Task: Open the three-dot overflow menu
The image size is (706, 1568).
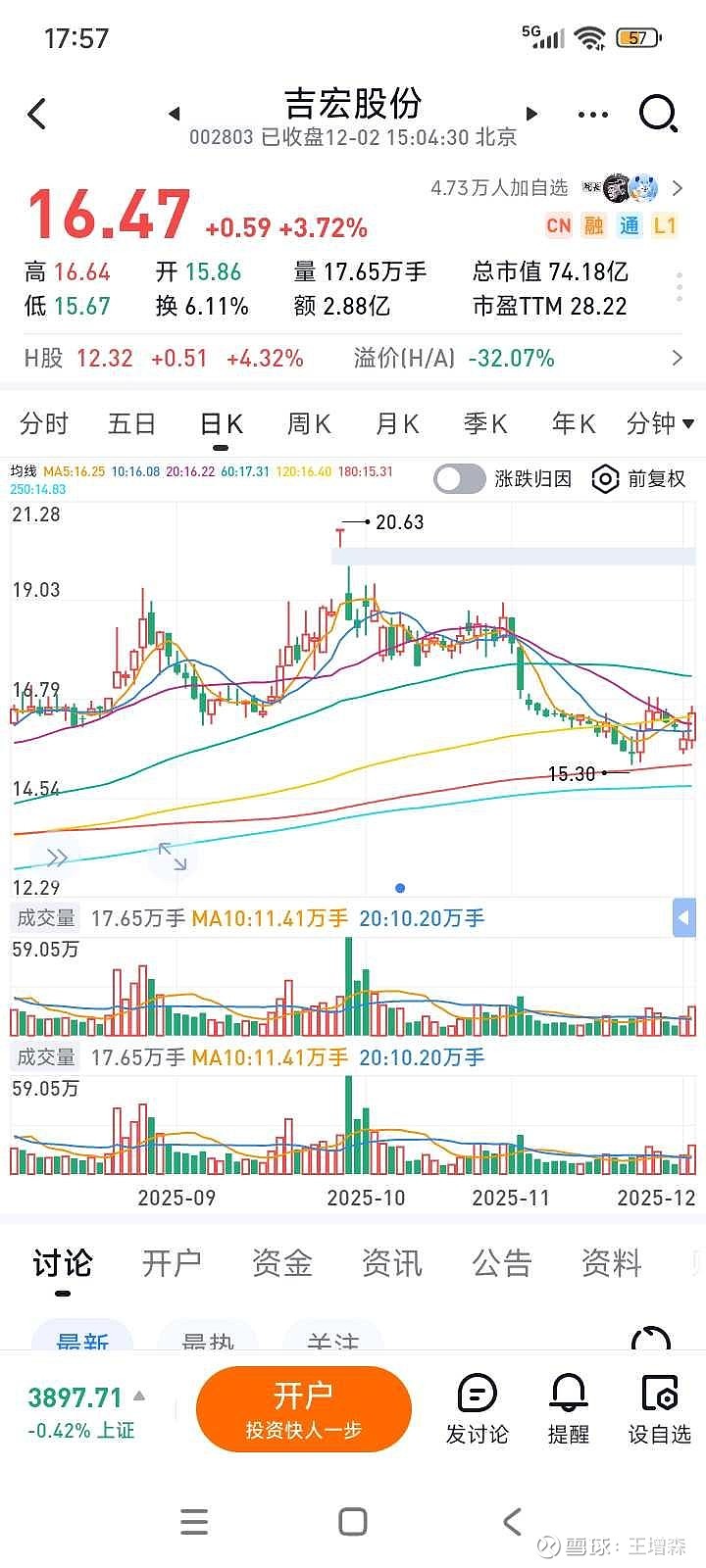Action: [x=592, y=115]
